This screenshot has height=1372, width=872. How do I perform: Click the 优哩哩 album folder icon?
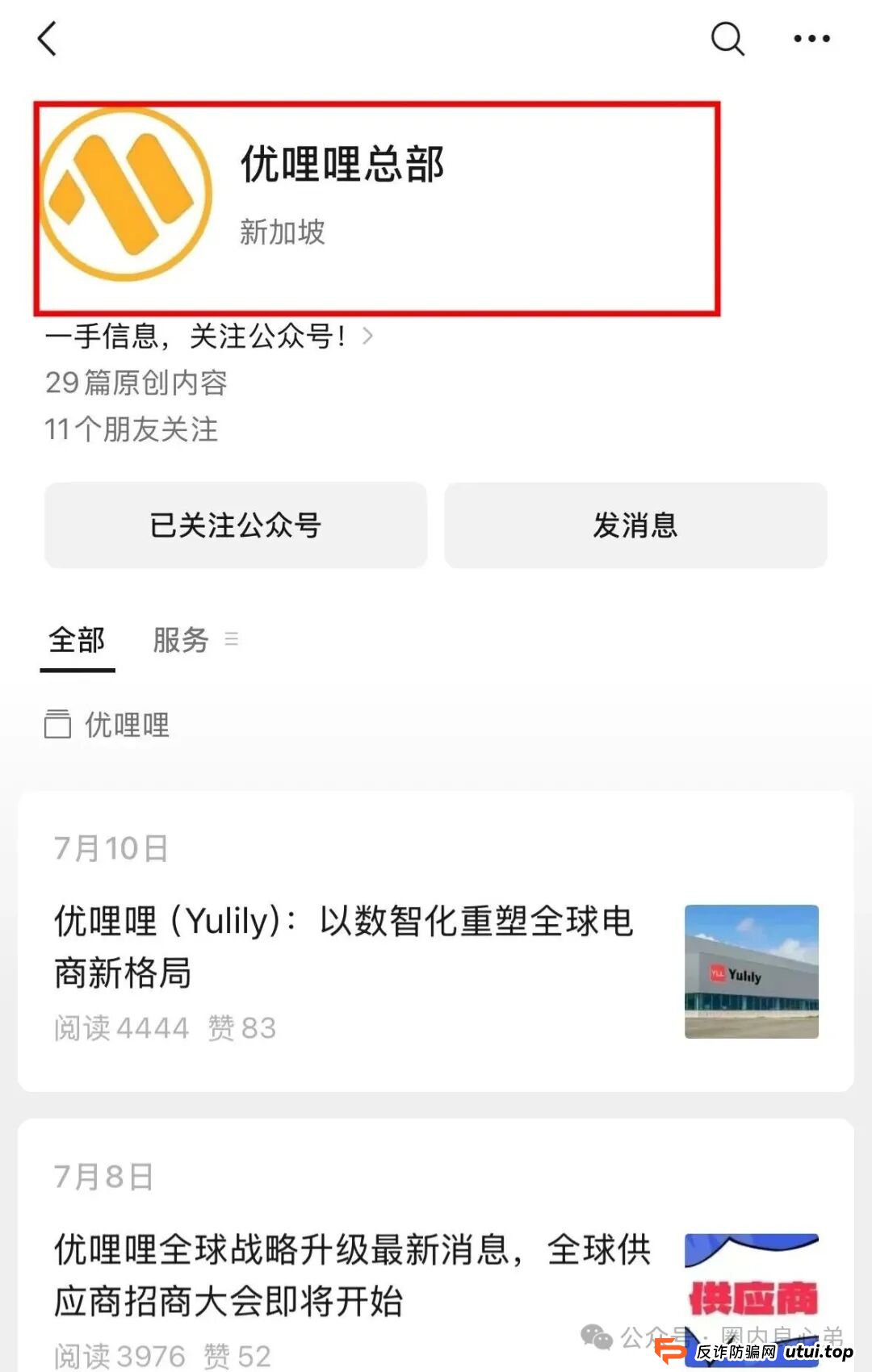[57, 725]
